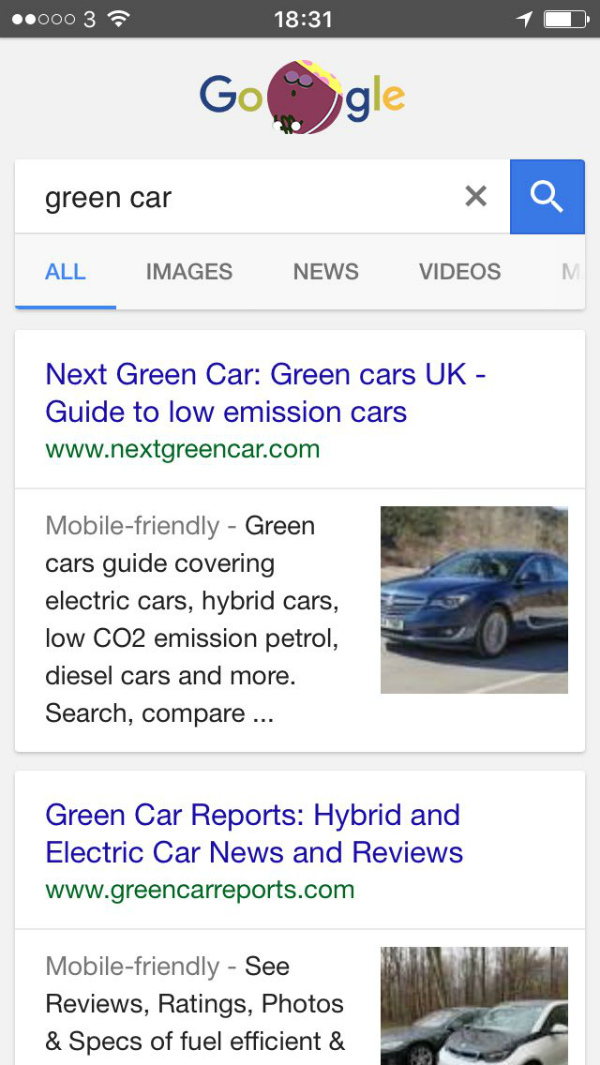Select the All results tab
The image size is (600, 1065).
click(x=65, y=272)
